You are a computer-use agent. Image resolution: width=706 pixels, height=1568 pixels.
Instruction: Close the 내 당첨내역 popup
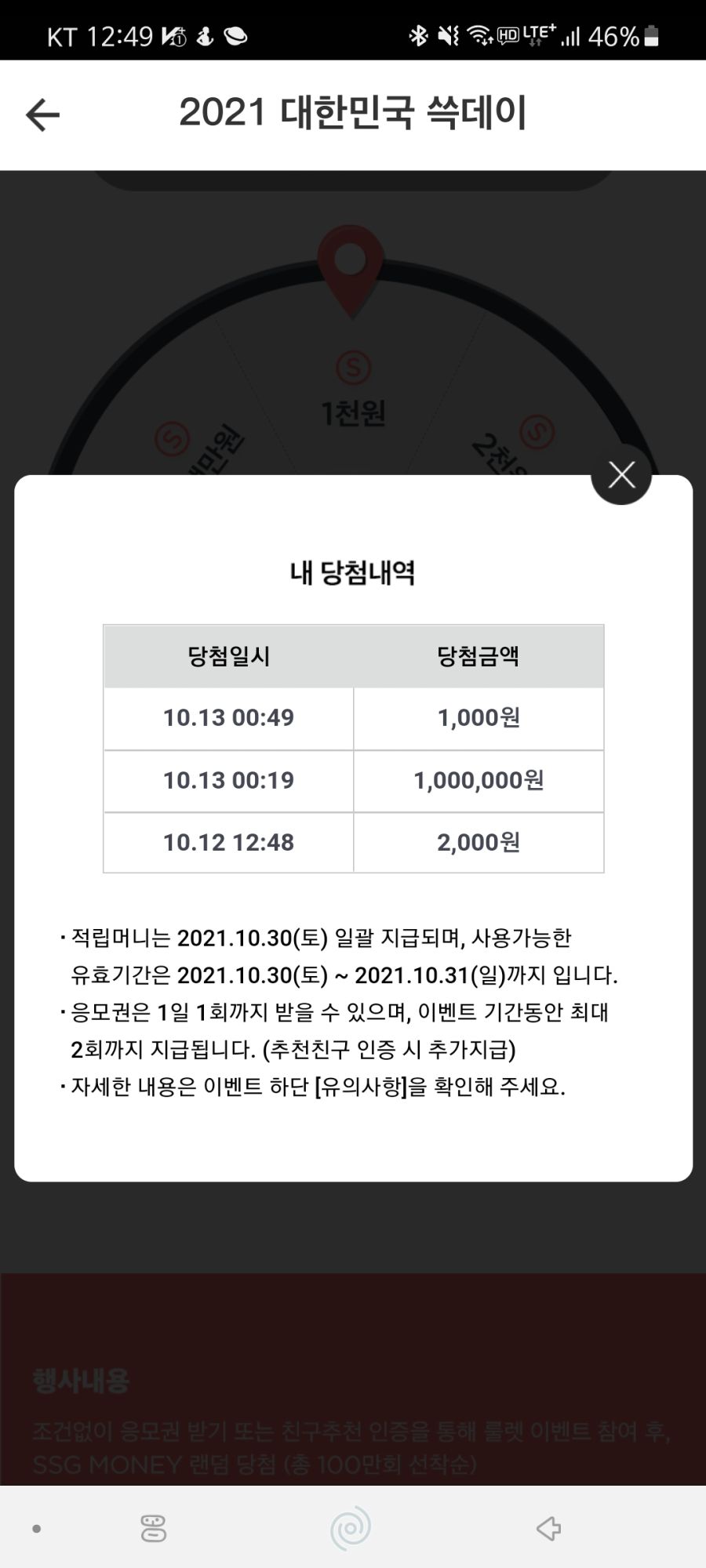621,474
